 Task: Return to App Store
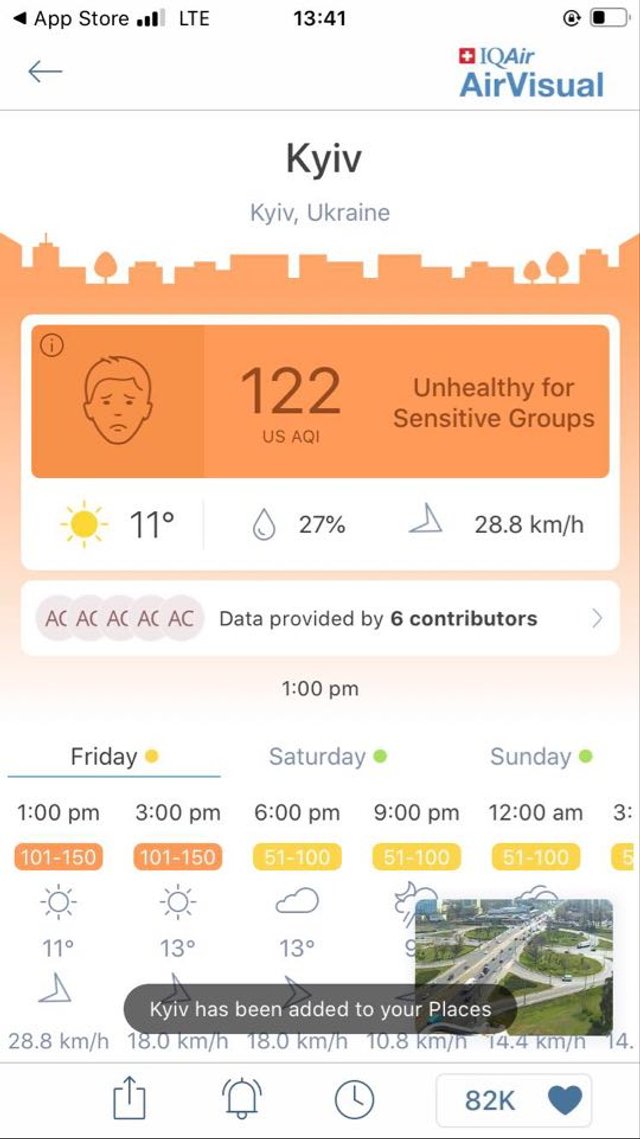pyautogui.click(x=70, y=18)
